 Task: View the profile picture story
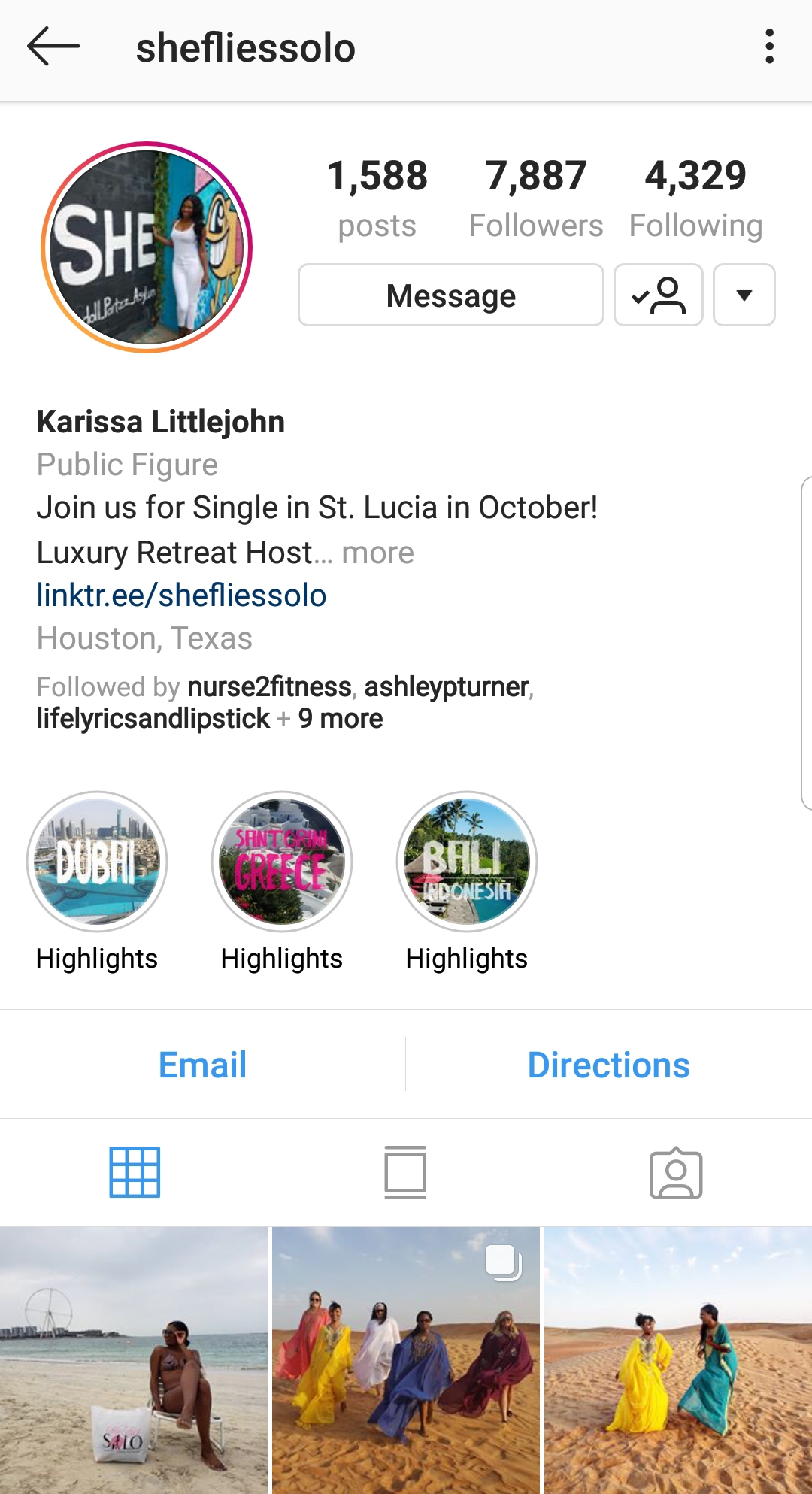[x=147, y=247]
